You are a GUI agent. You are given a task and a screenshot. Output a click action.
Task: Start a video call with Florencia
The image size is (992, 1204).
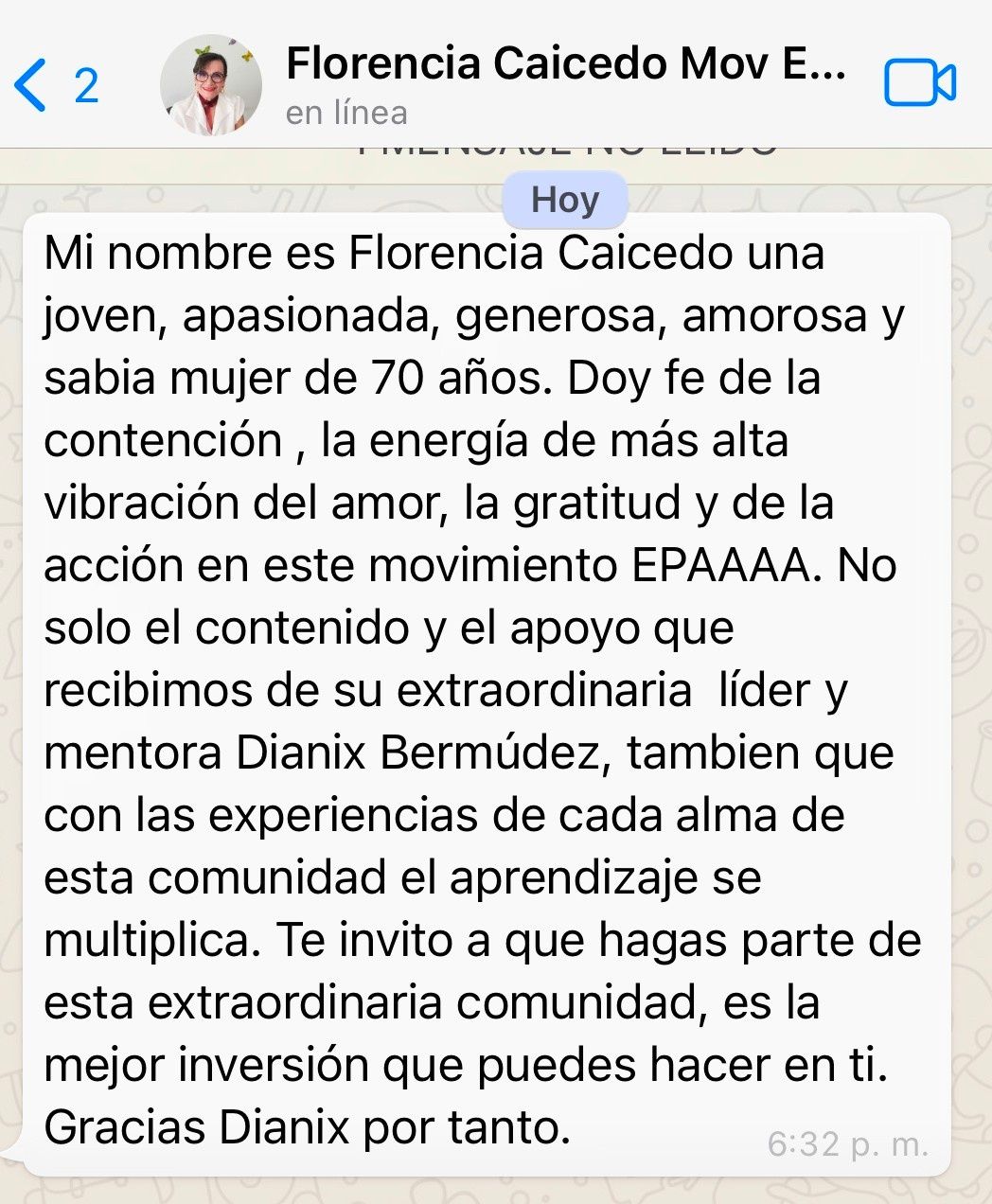coord(919,83)
